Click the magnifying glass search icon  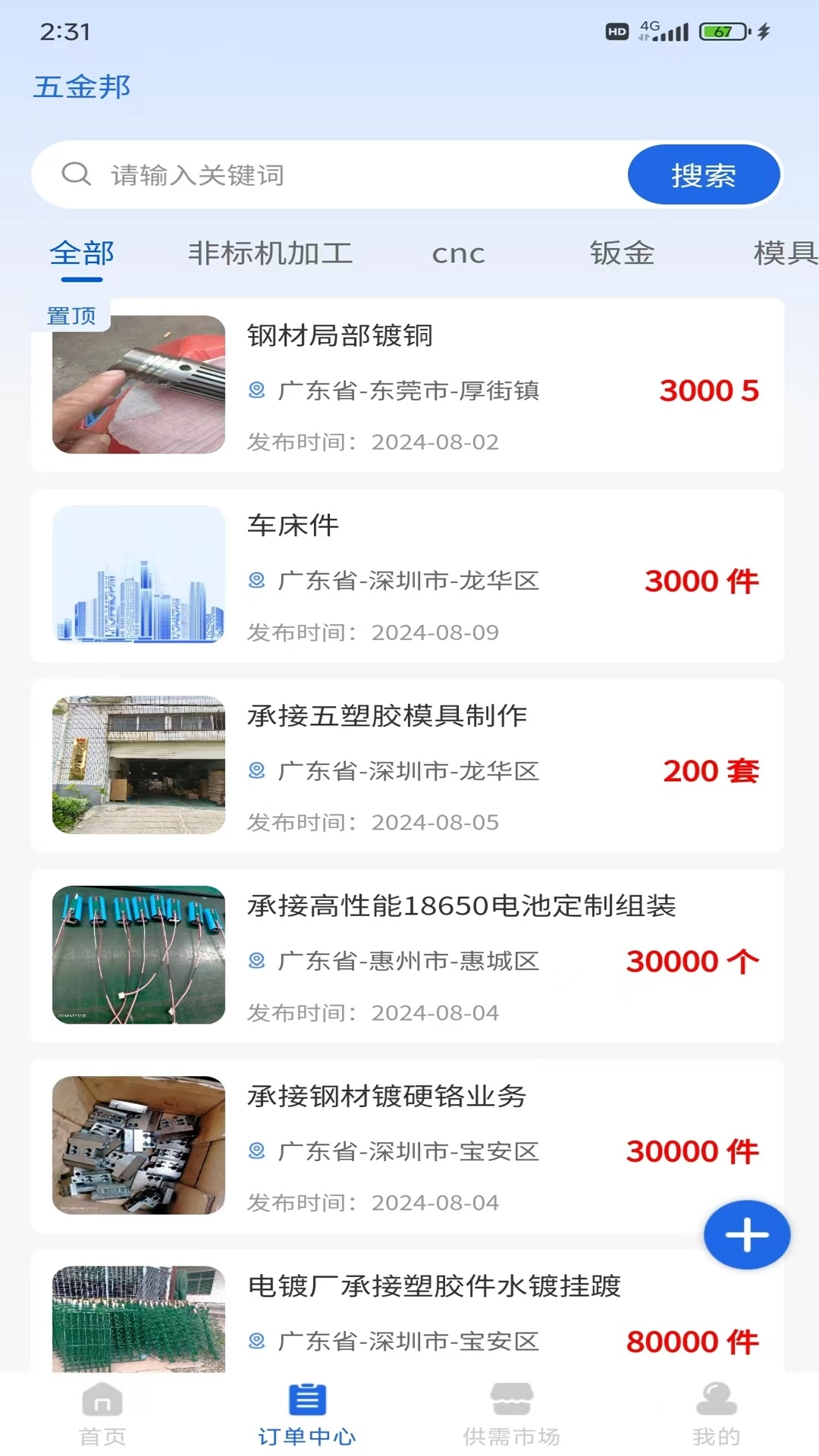74,174
